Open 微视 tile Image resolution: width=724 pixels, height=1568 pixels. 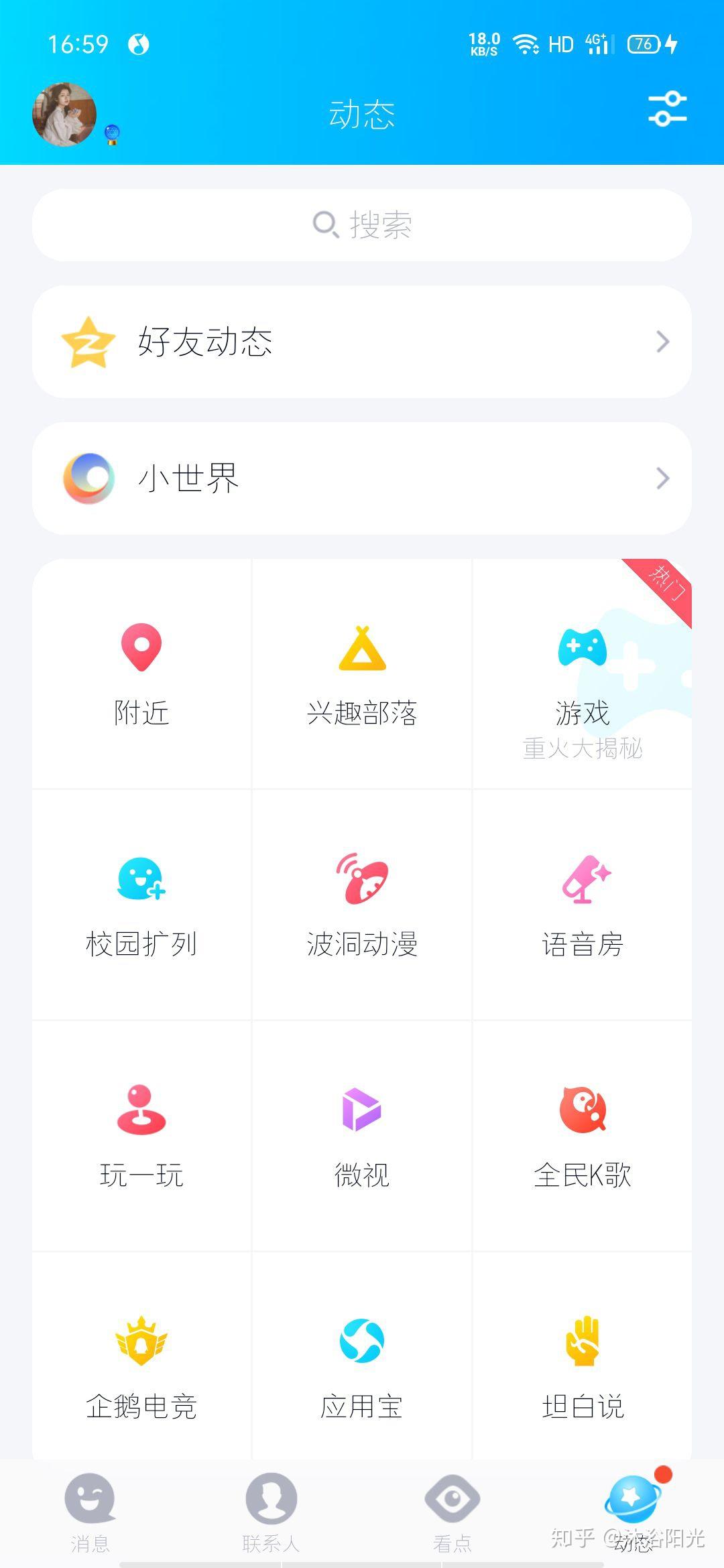[362, 1136]
